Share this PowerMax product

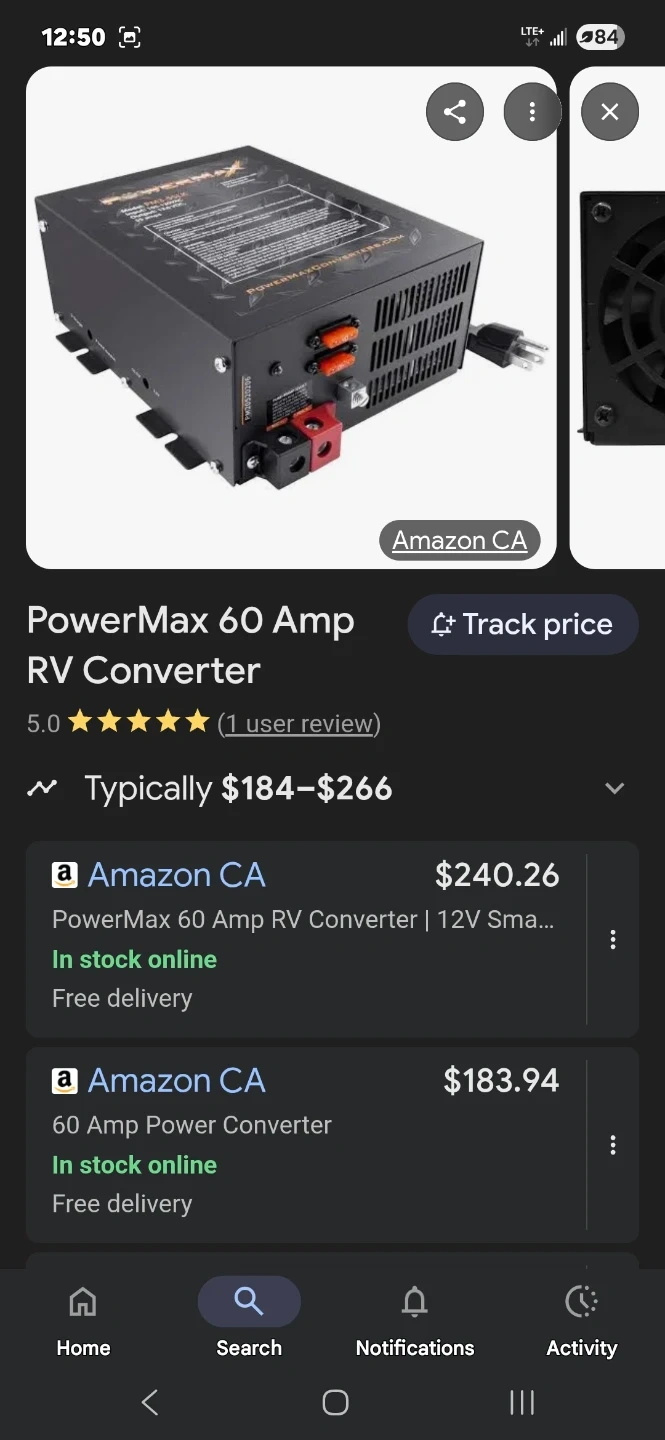click(x=455, y=112)
